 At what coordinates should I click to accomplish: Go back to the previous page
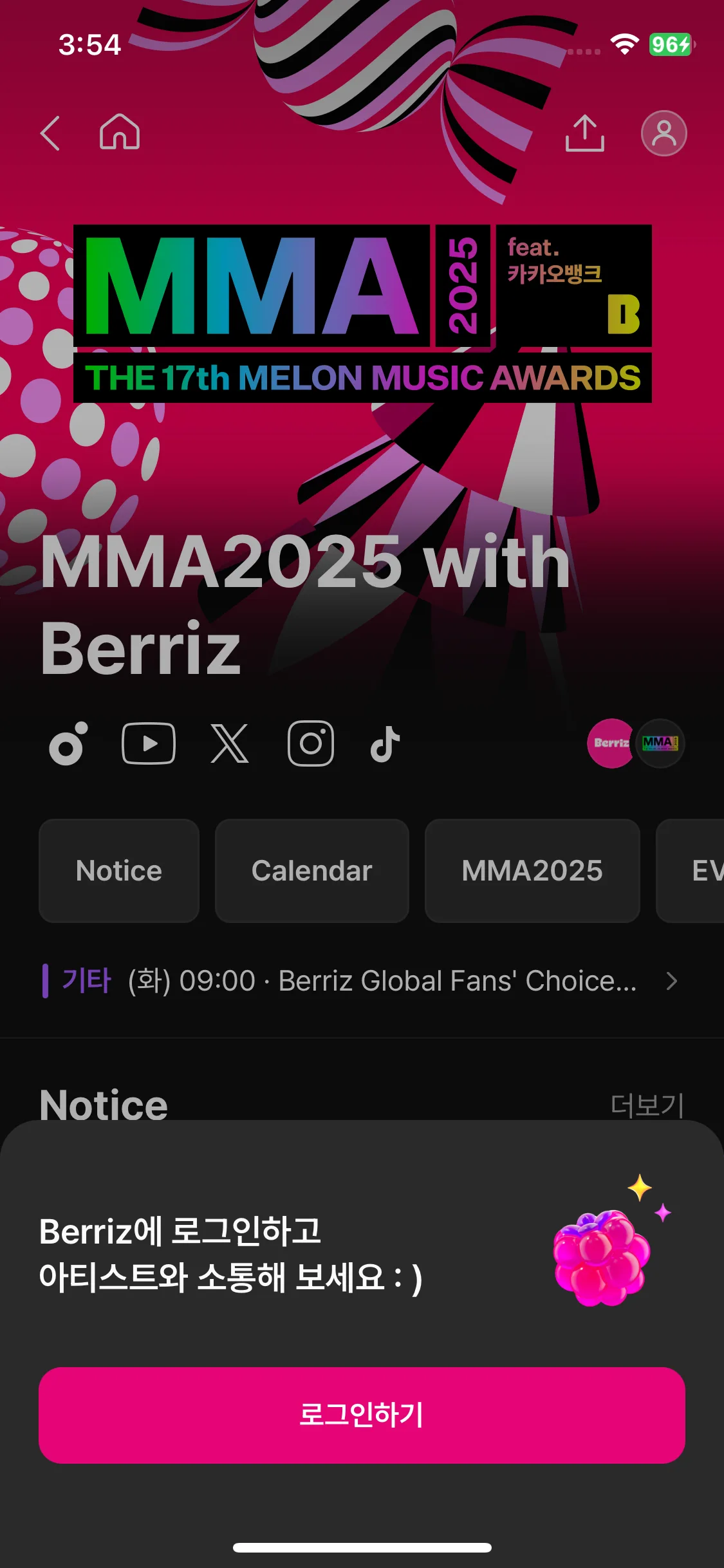point(50,133)
